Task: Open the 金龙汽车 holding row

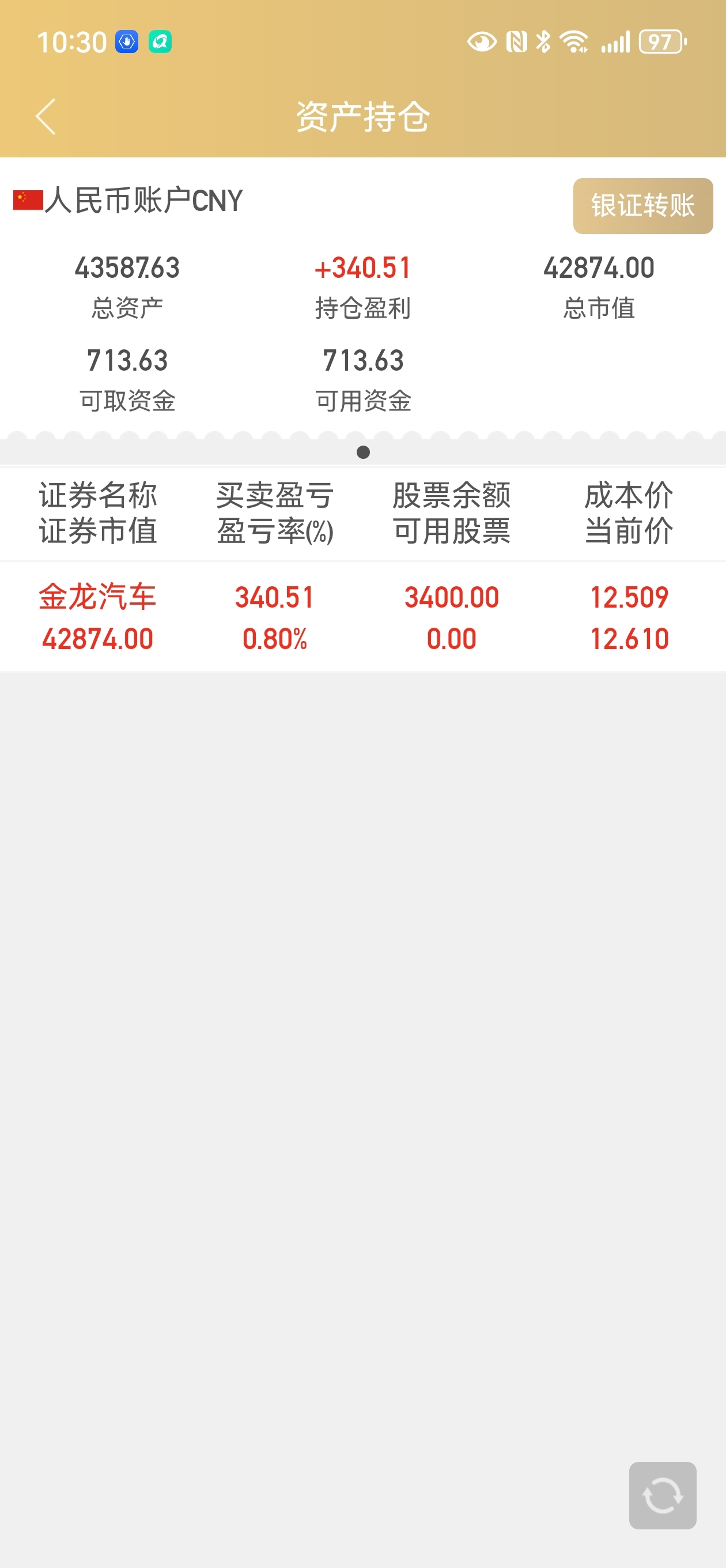Action: click(x=362, y=617)
